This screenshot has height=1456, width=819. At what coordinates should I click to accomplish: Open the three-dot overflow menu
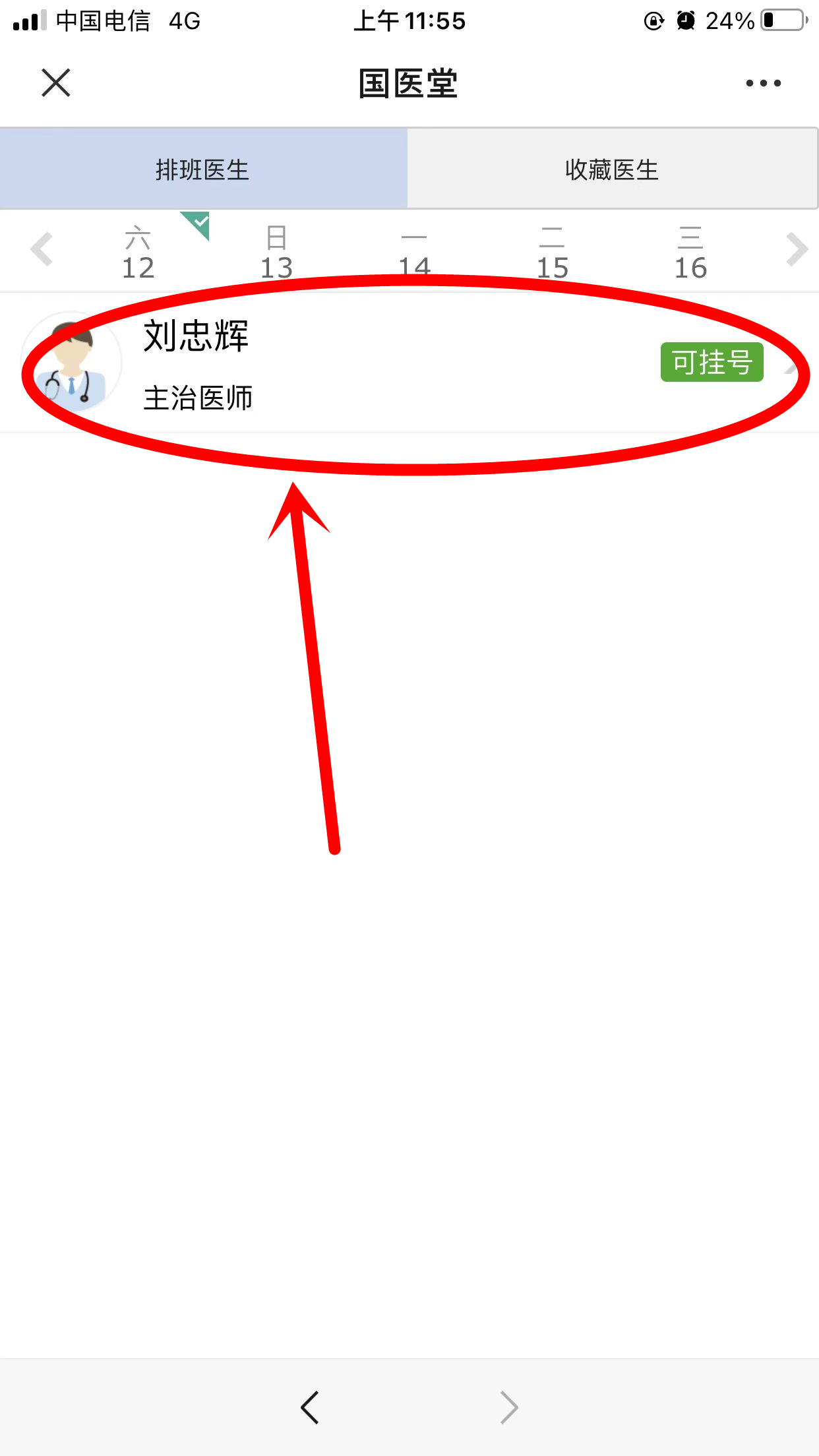pyautogui.click(x=763, y=83)
